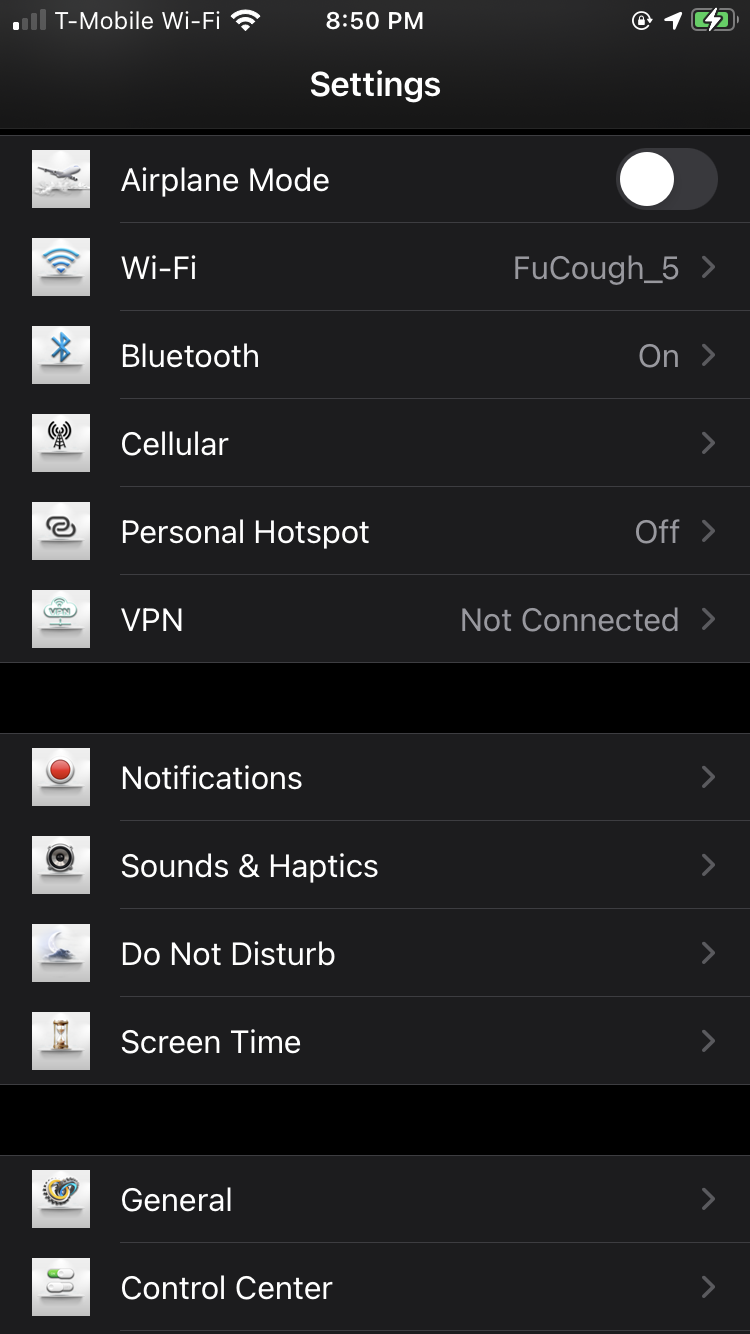The width and height of the screenshot is (750, 1334).
Task: Open General settings
Action: [375, 1200]
